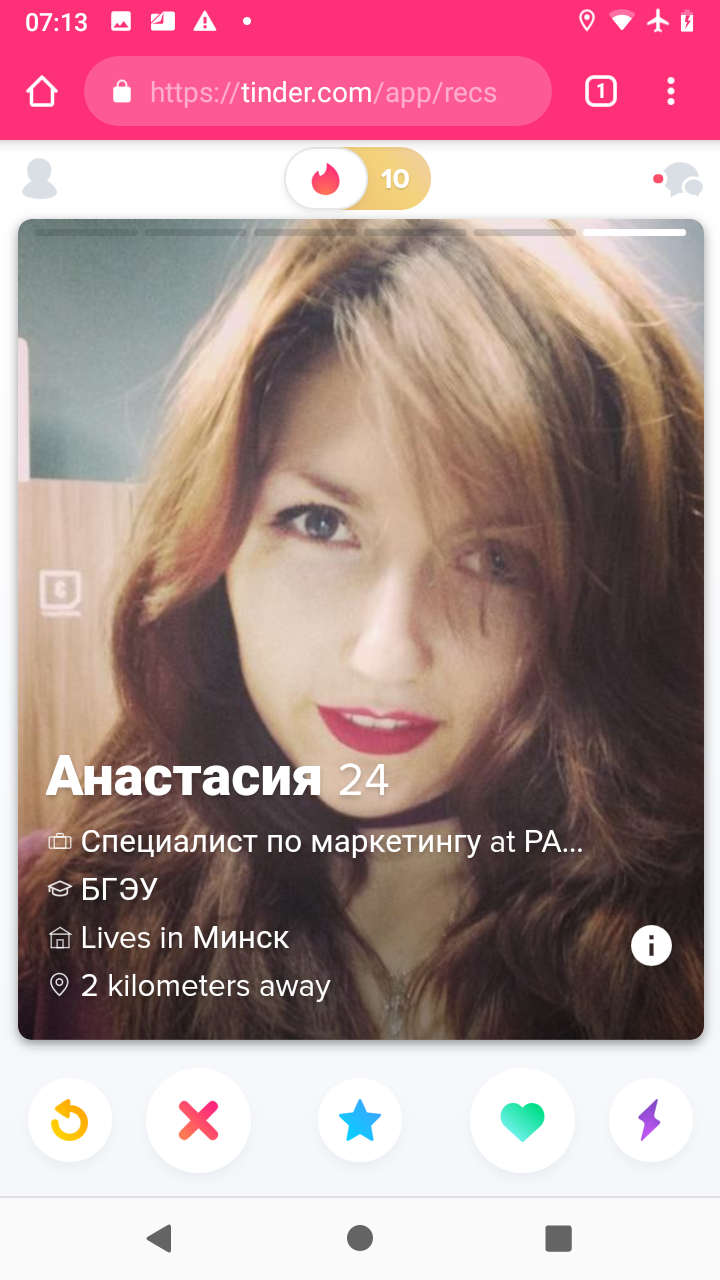Screen dimensions: 720x1280
Task: Pass on Анастасия with the X button
Action: (x=198, y=1120)
